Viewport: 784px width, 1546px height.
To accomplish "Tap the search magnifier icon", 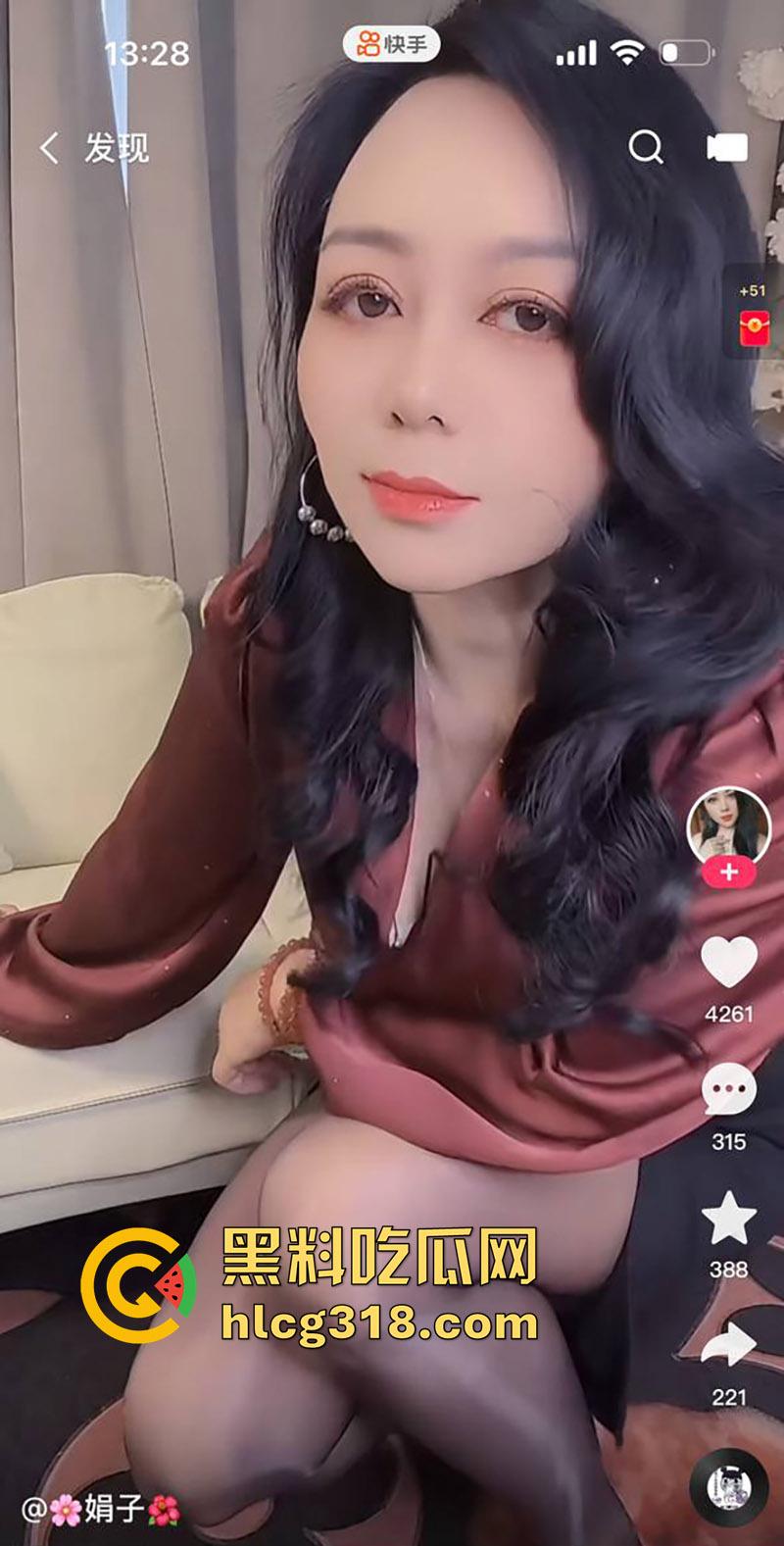I will [646, 147].
